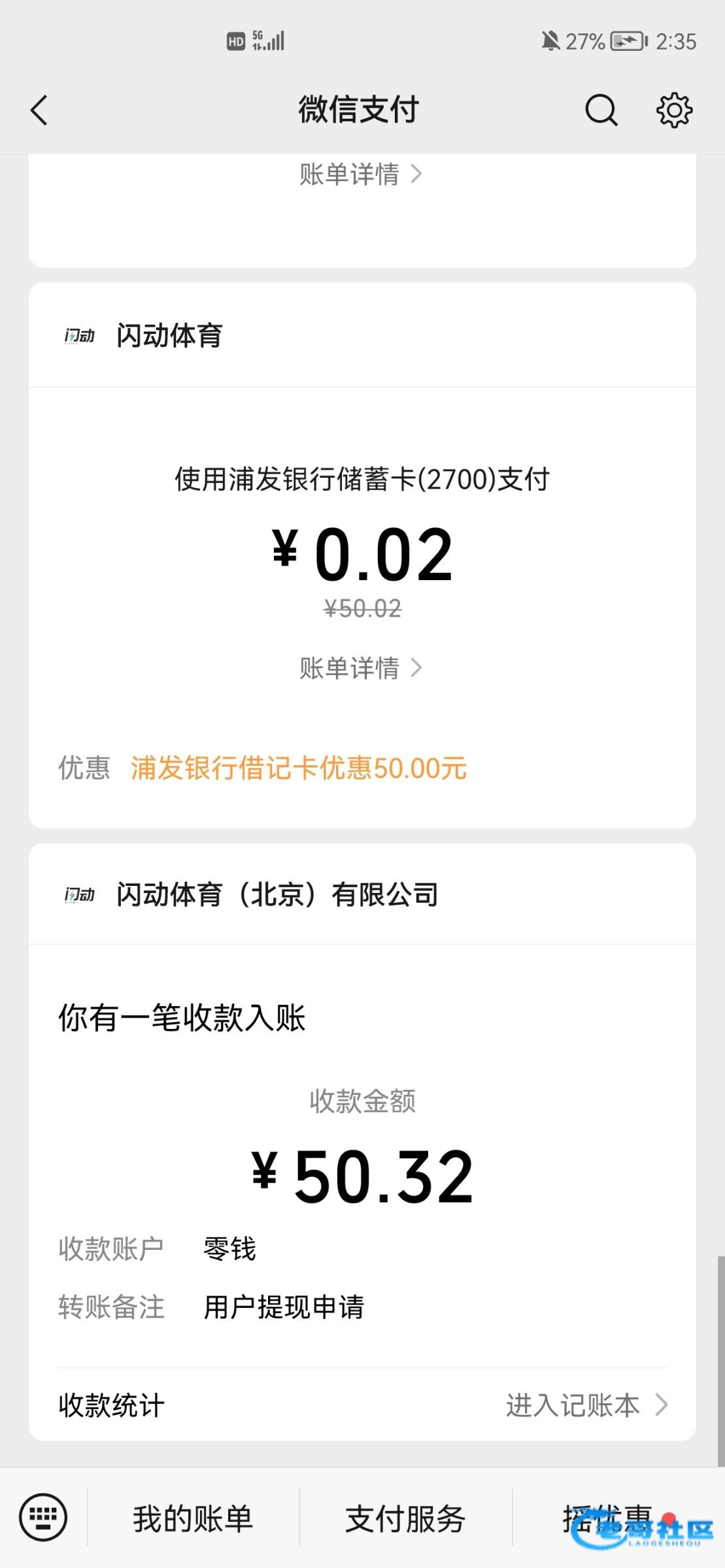Open the 闪动体育 payment card header
The image size is (725, 1568).
coord(362,335)
